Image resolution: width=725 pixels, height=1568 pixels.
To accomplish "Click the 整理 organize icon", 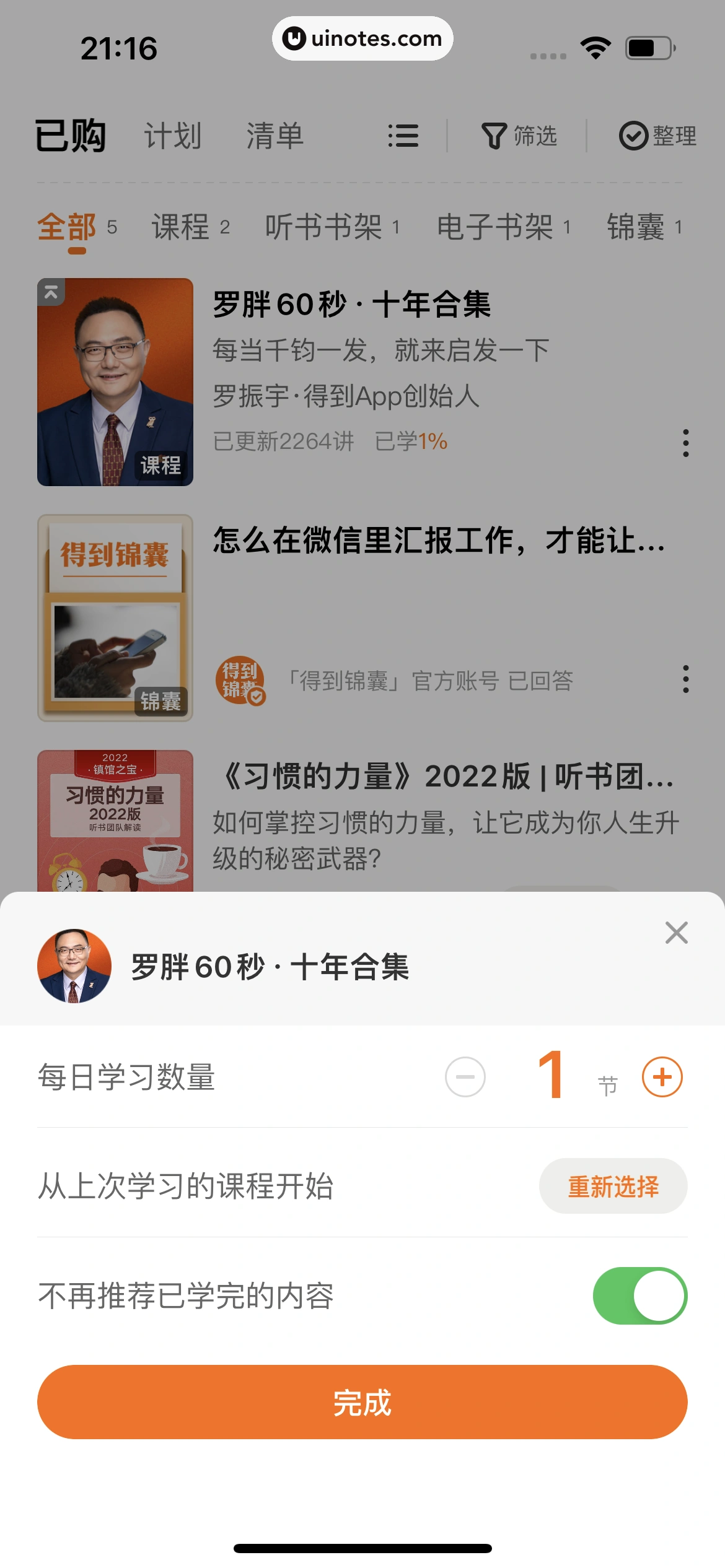I will 659,137.
